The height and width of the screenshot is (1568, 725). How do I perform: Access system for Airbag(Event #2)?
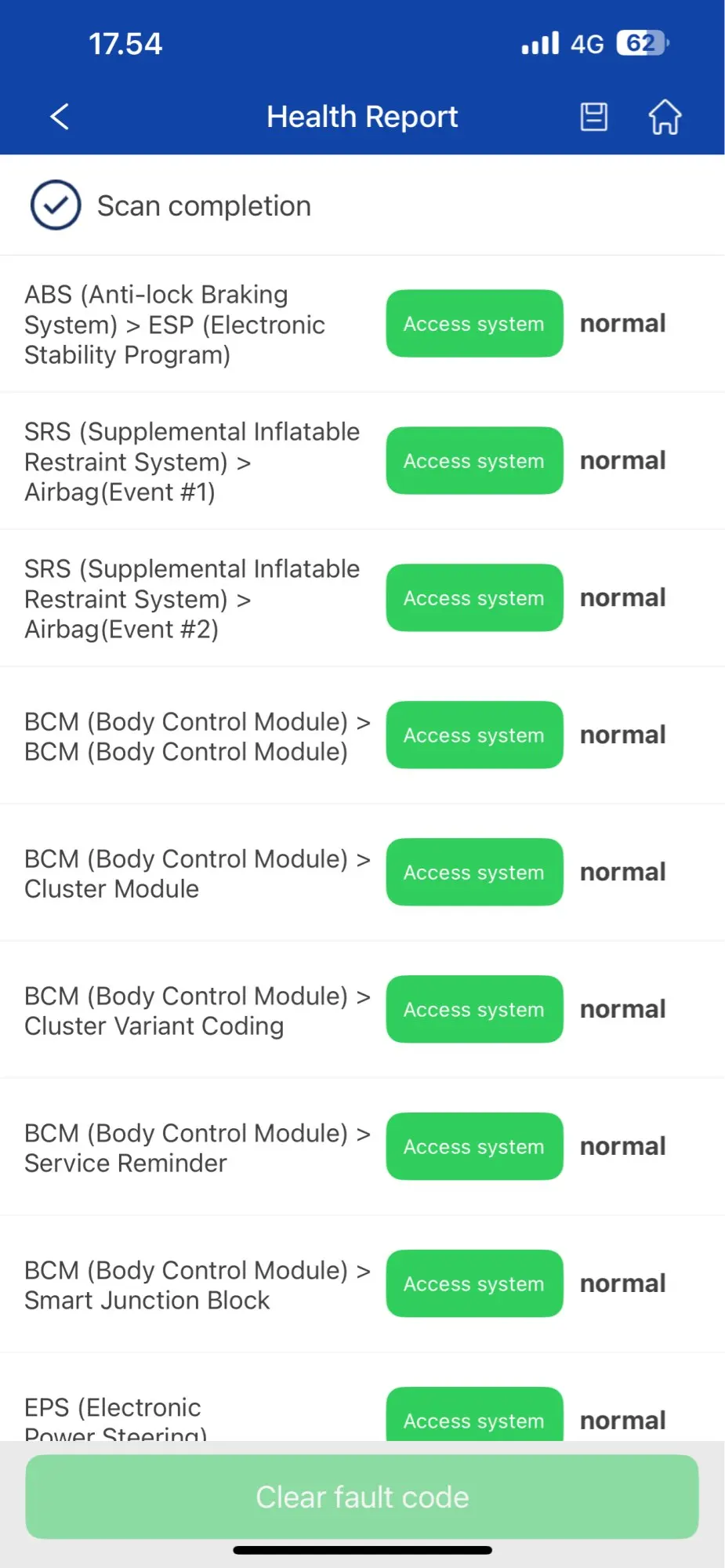click(474, 598)
